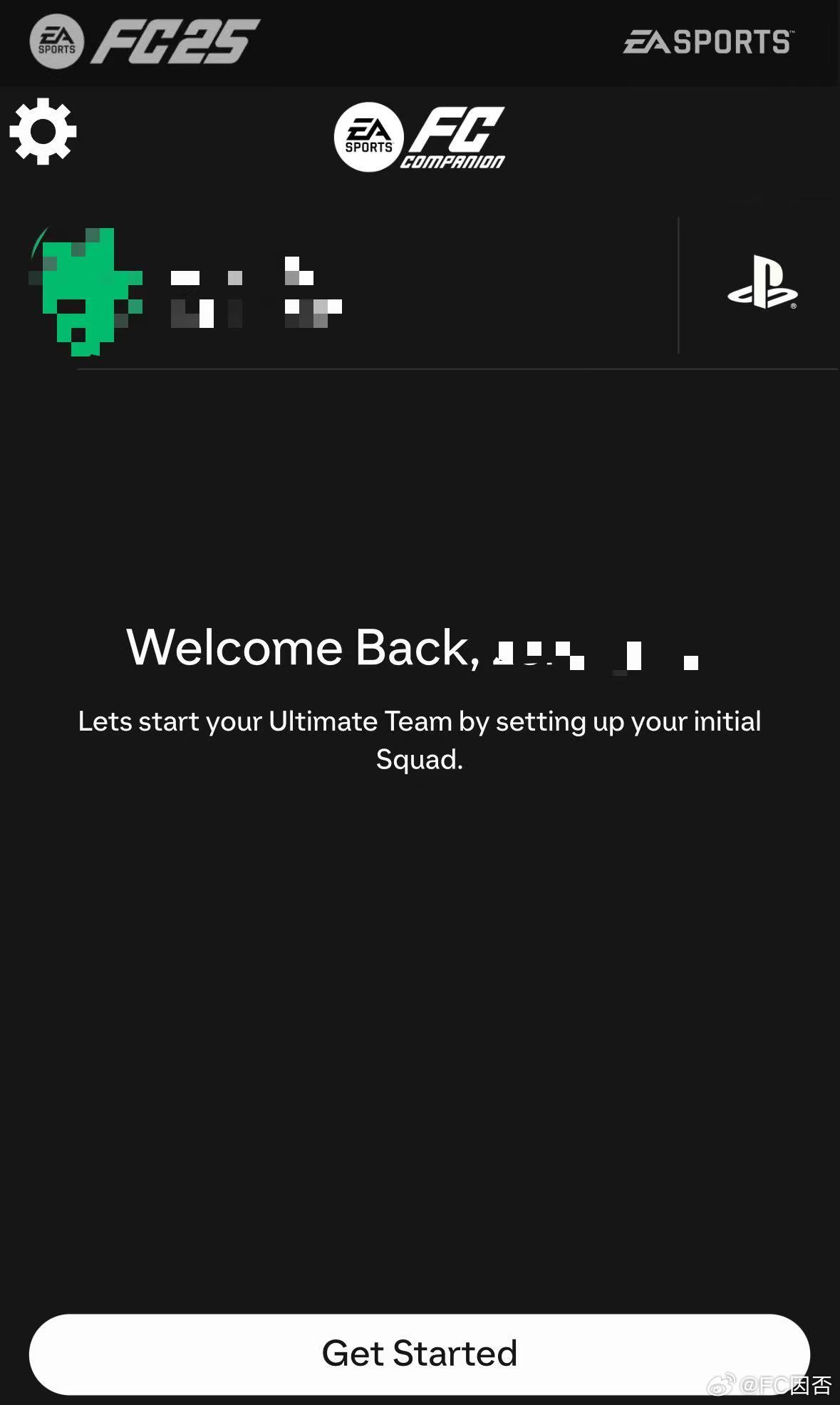Tap the Get Started button

pos(419,1354)
